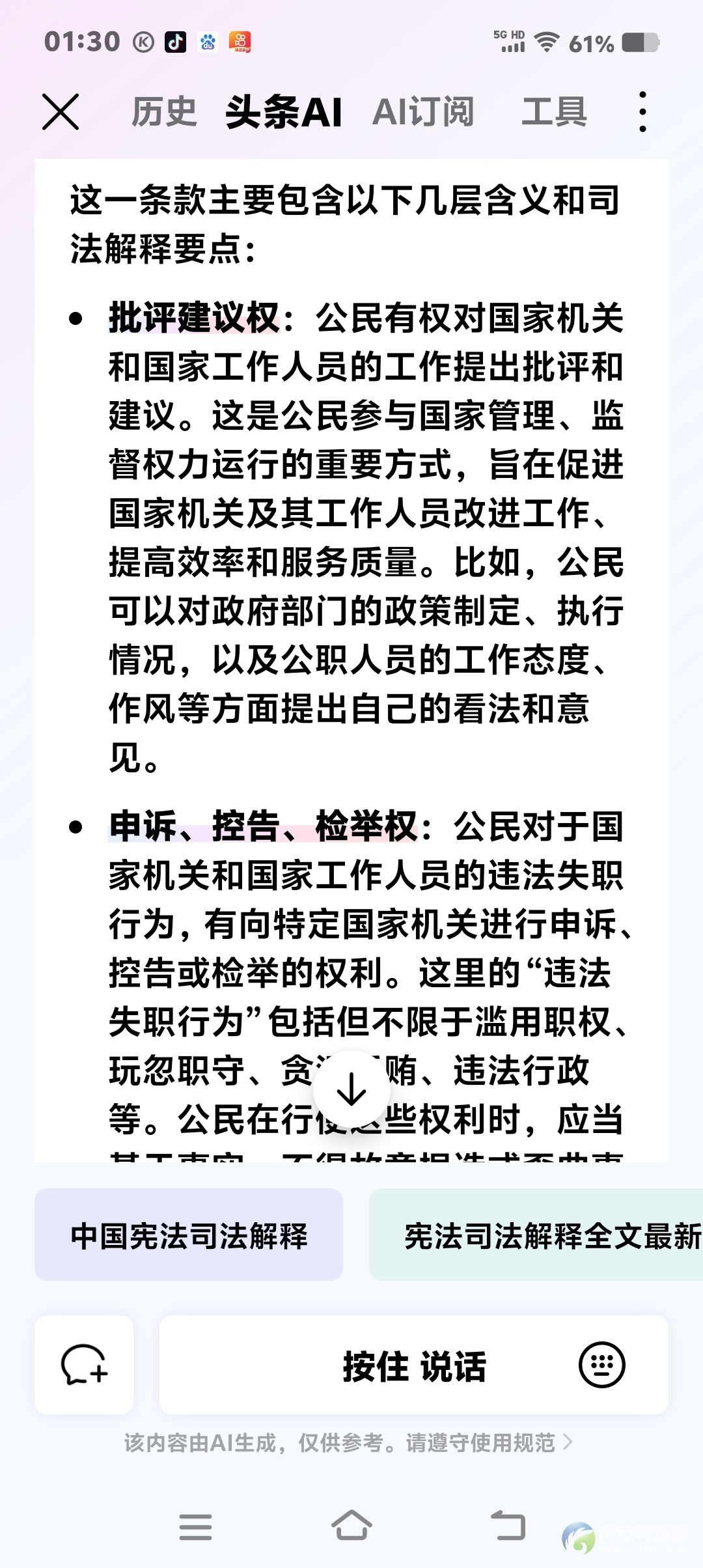Go to the 工具 tab
Image resolution: width=703 pixels, height=1568 pixels.
tap(554, 111)
